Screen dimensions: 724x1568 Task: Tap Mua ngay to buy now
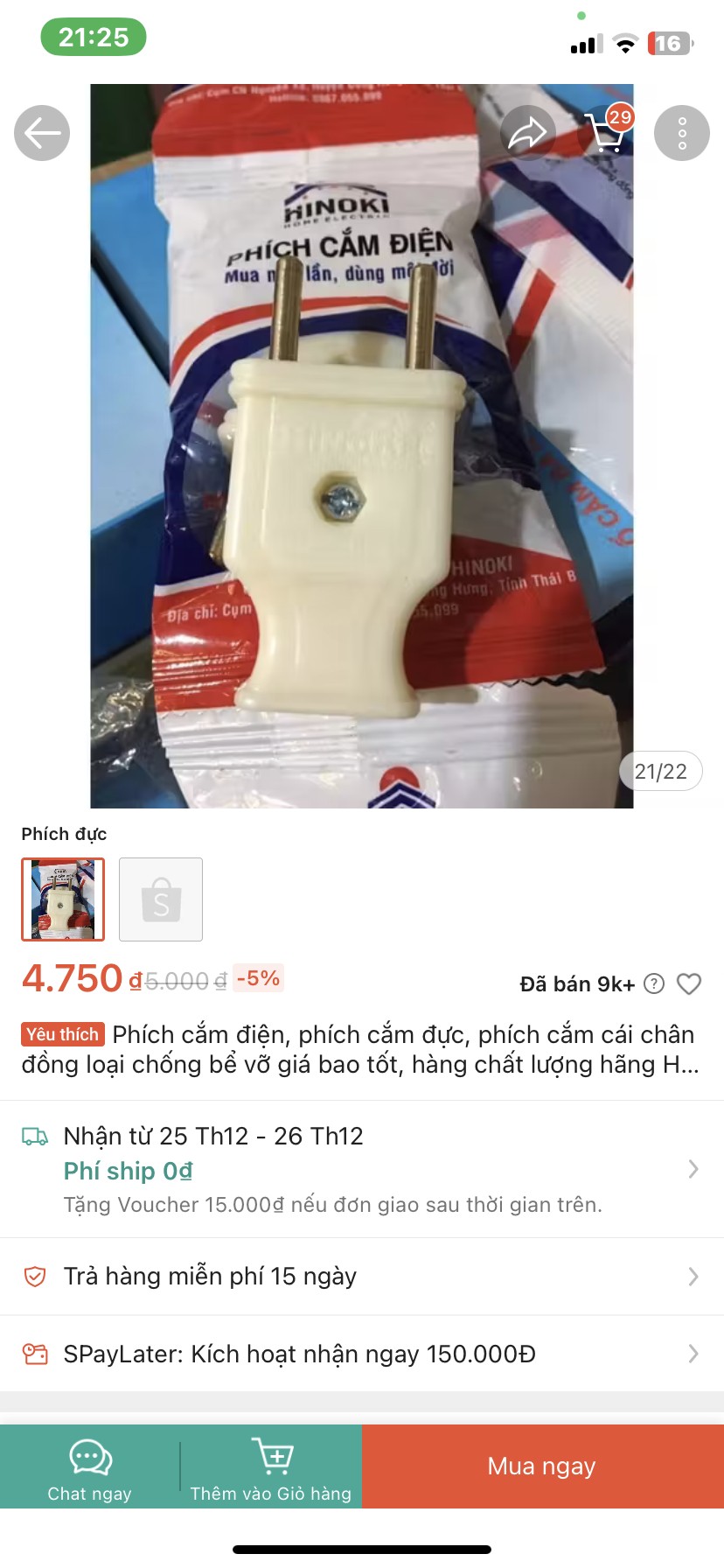542,1466
